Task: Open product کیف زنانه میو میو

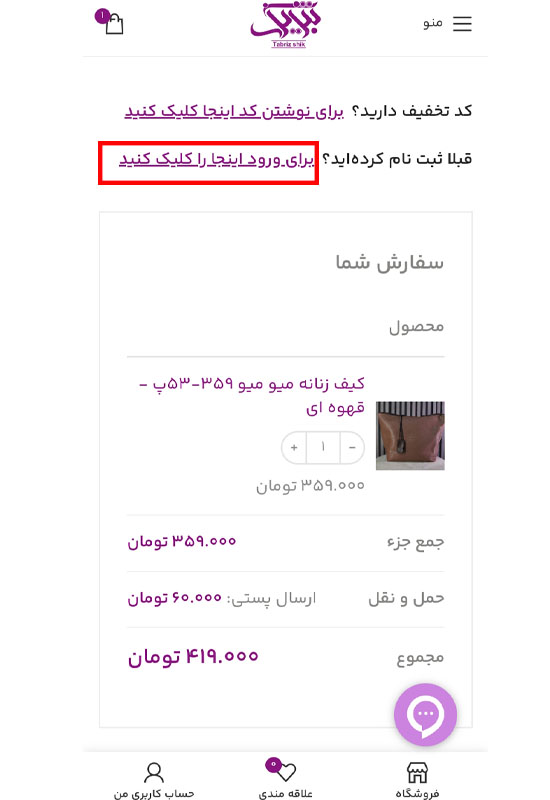Action: click(252, 395)
